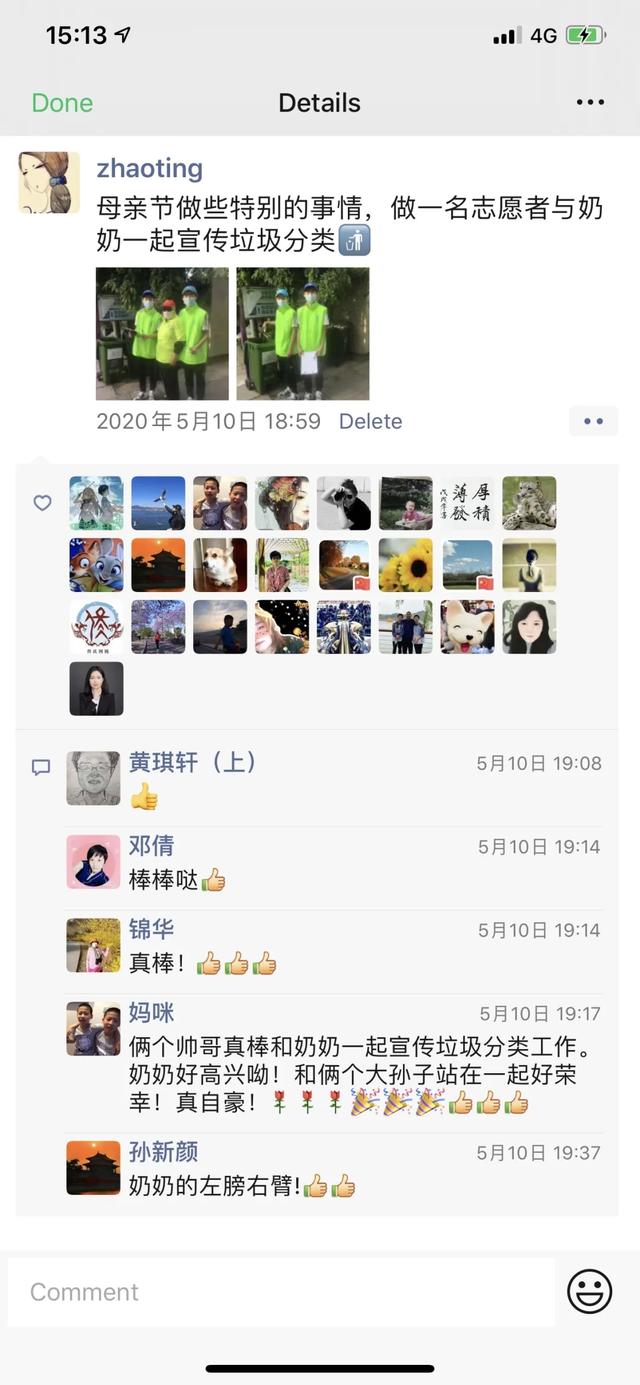View the first post photo with three volunteers
The width and height of the screenshot is (640, 1385).
pos(162,333)
